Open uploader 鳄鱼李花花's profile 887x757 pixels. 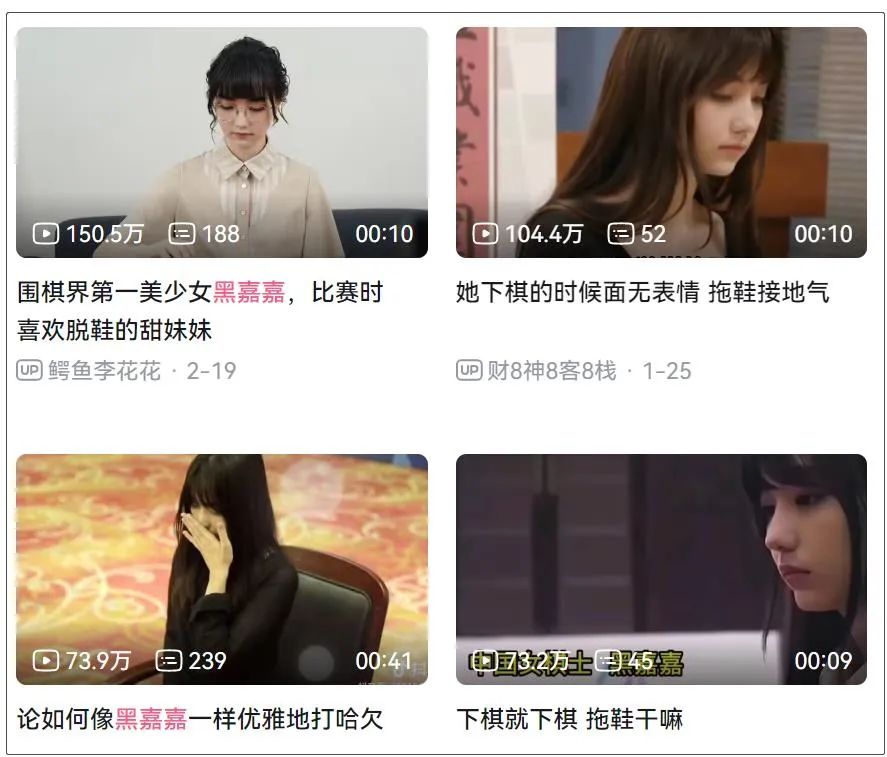[x=104, y=371]
